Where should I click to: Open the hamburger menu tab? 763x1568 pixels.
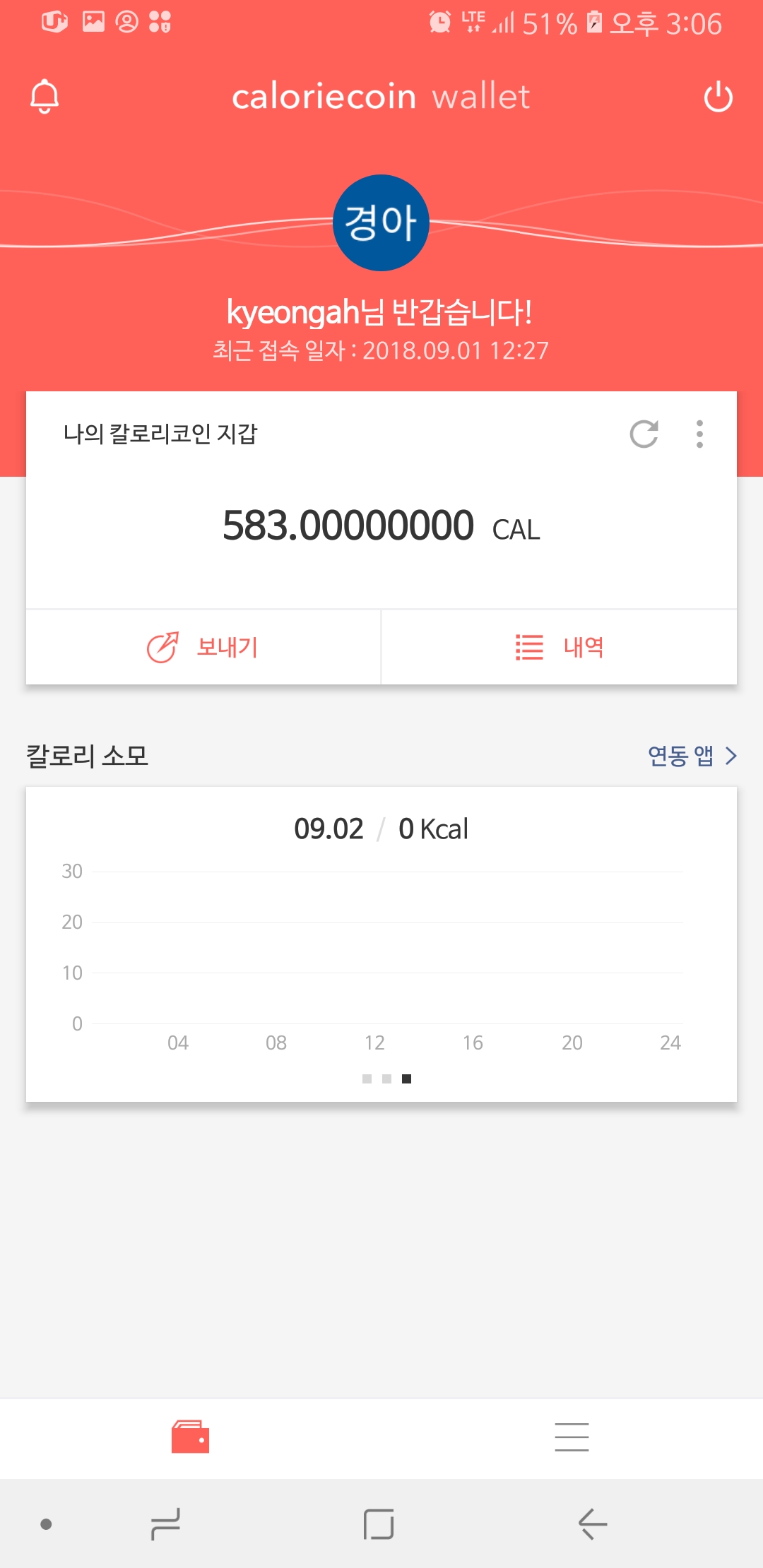coord(572,1437)
